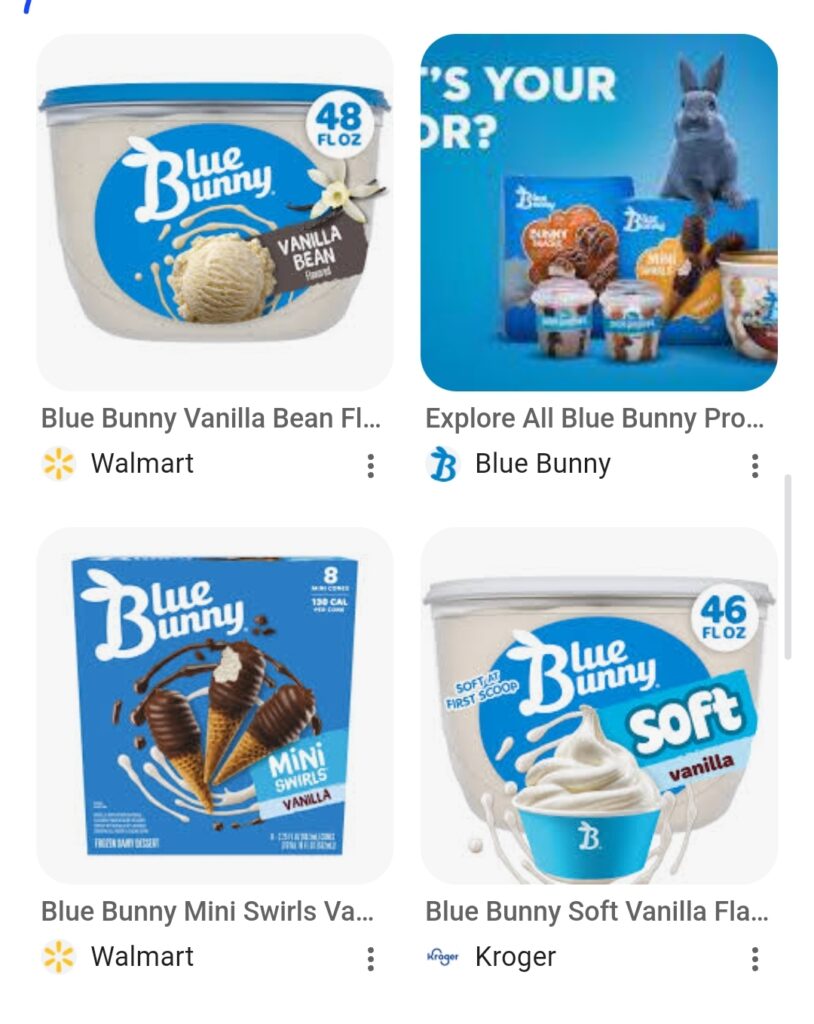
Task: Open more options for the Soft Vanilla Kroger result
Action: [x=754, y=959]
